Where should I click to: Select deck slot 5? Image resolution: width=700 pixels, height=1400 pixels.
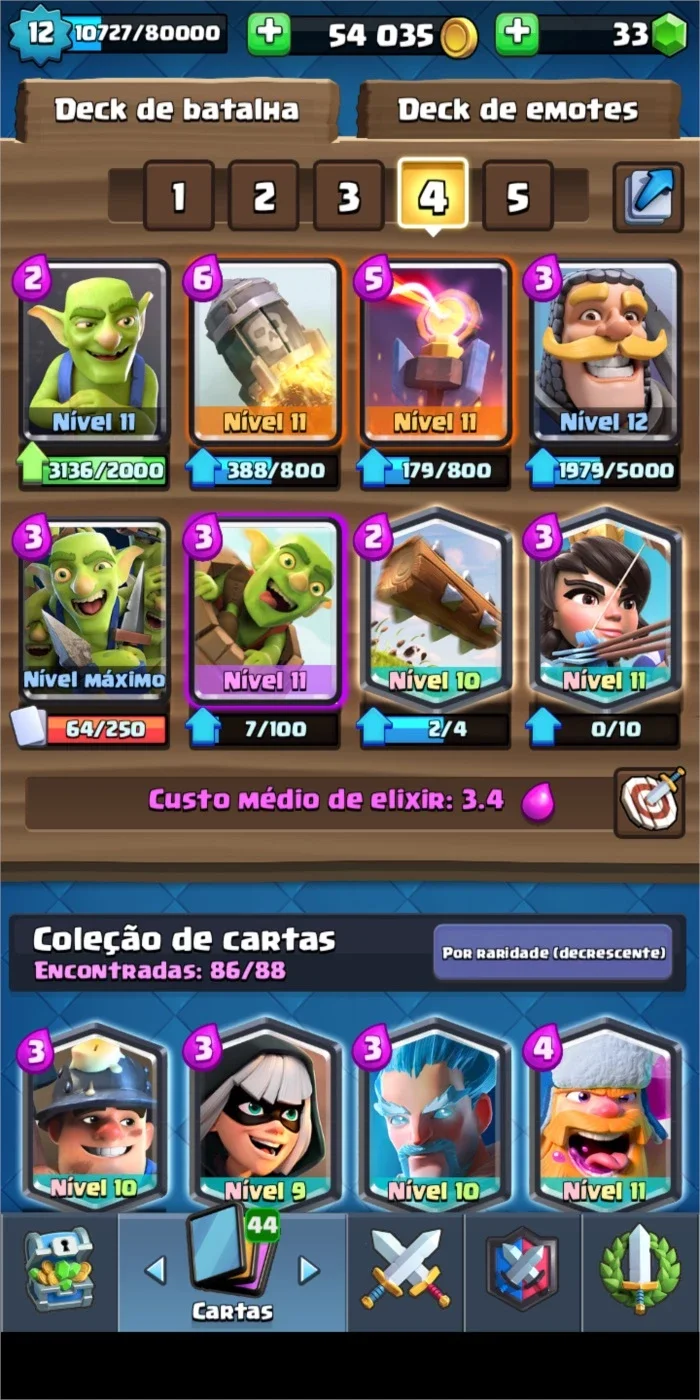pyautogui.click(x=517, y=196)
